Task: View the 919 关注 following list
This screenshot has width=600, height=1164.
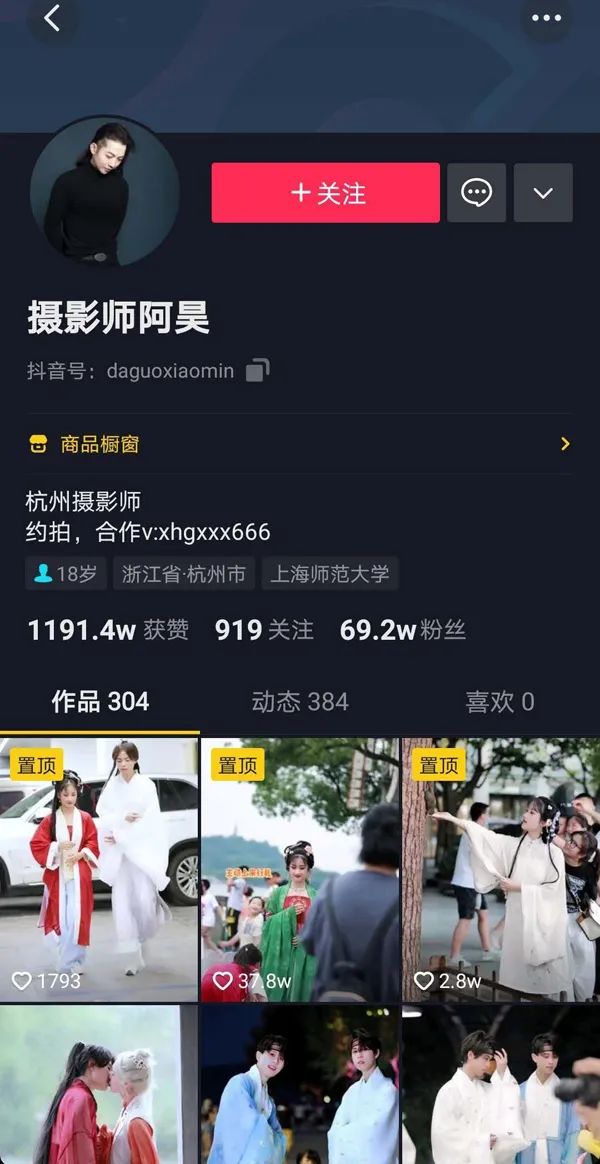Action: click(264, 630)
